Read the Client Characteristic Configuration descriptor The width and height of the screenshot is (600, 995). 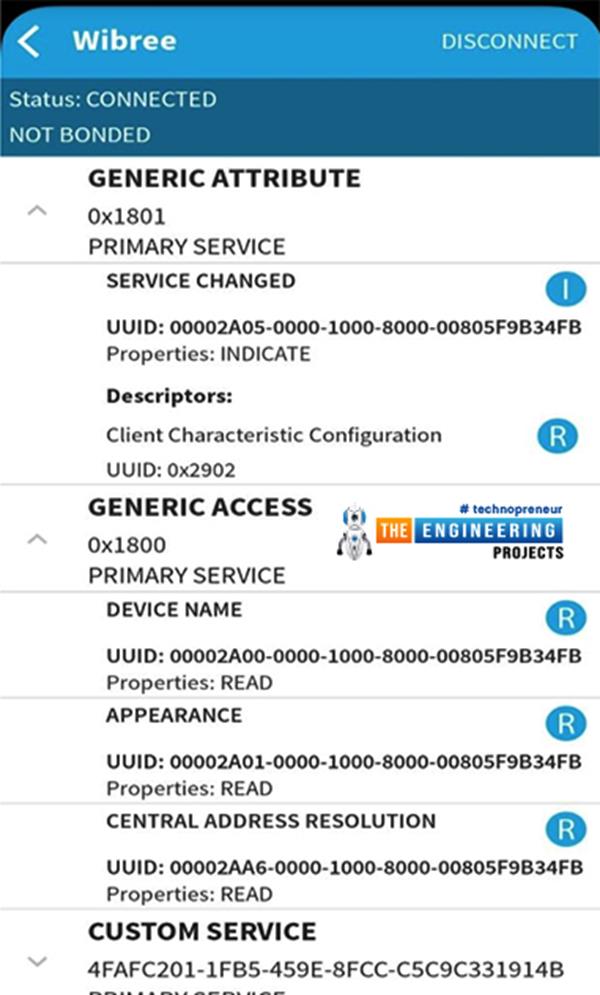click(558, 436)
